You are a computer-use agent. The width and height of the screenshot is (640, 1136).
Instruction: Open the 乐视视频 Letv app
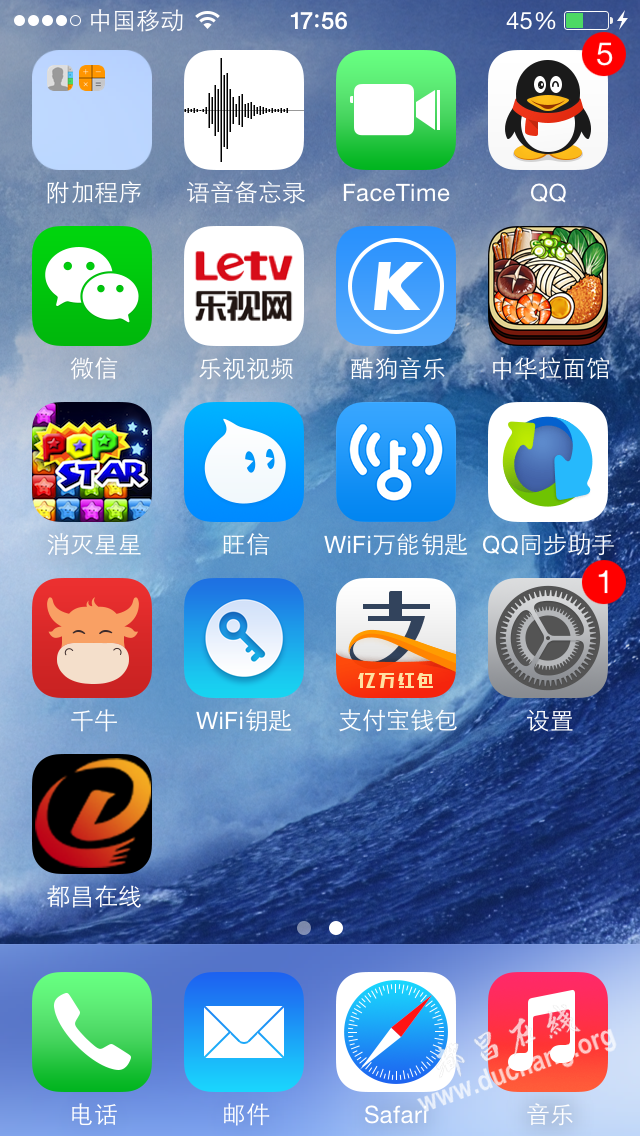point(244,286)
